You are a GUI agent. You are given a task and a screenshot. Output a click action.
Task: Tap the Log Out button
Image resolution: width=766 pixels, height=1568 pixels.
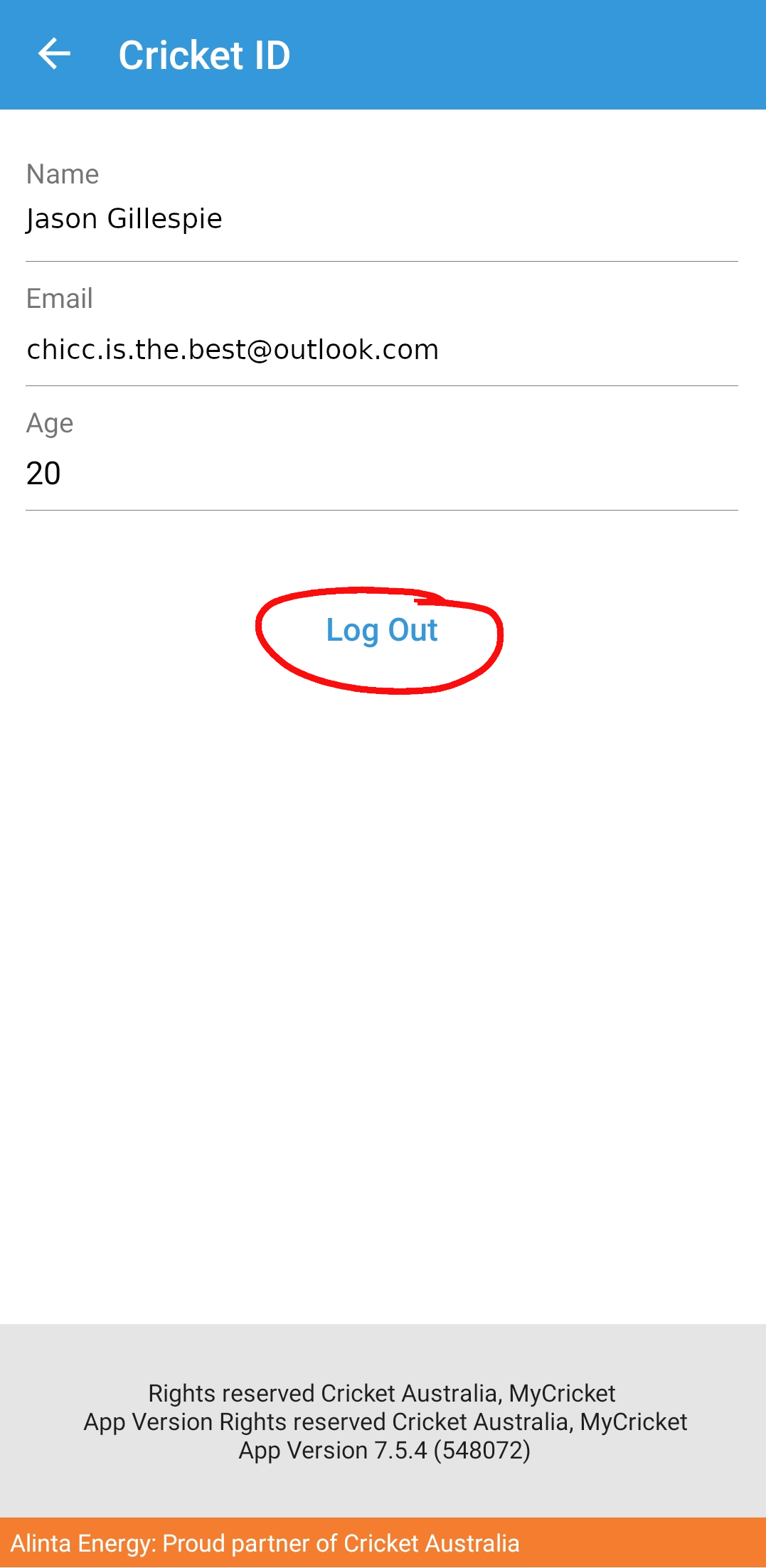click(382, 630)
